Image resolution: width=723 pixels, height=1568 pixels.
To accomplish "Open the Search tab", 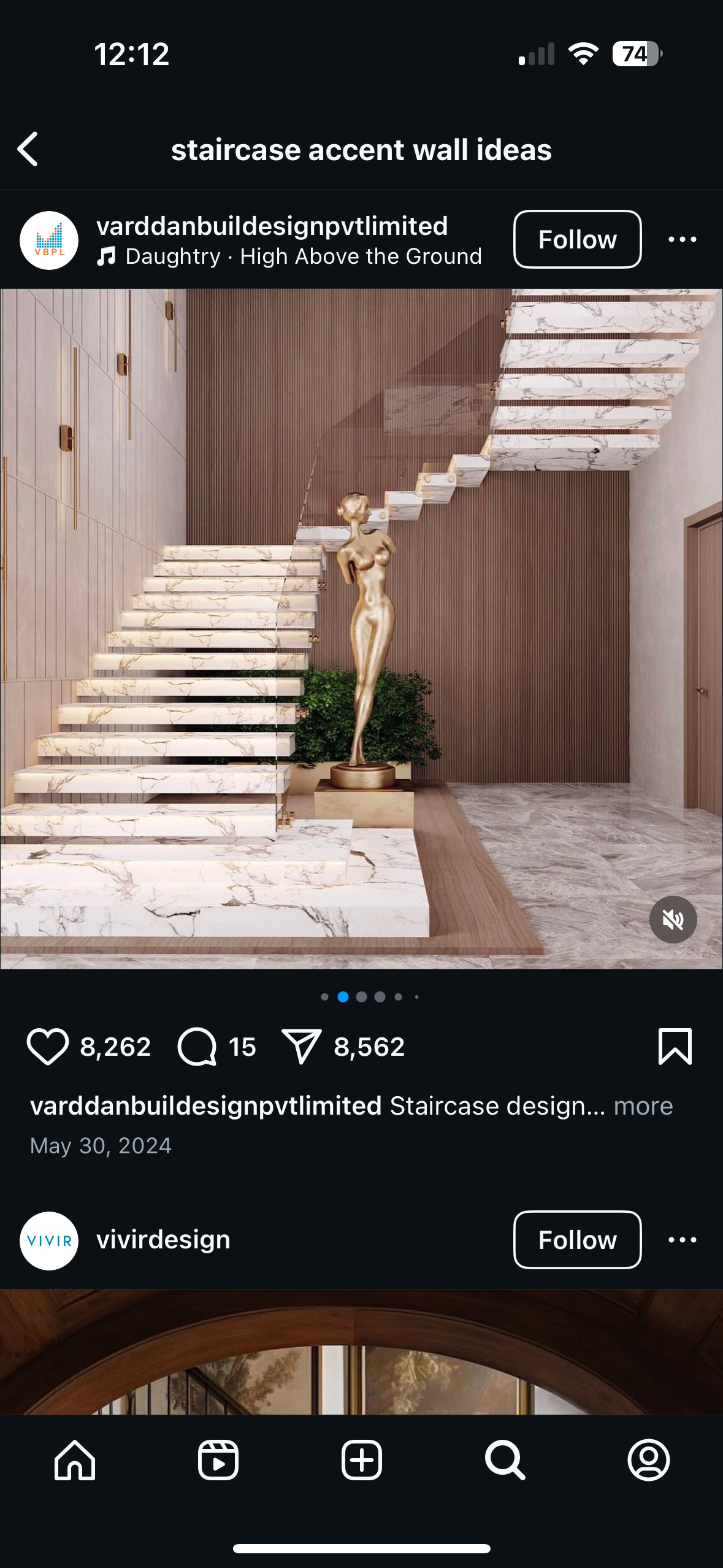I will pos(505,1461).
